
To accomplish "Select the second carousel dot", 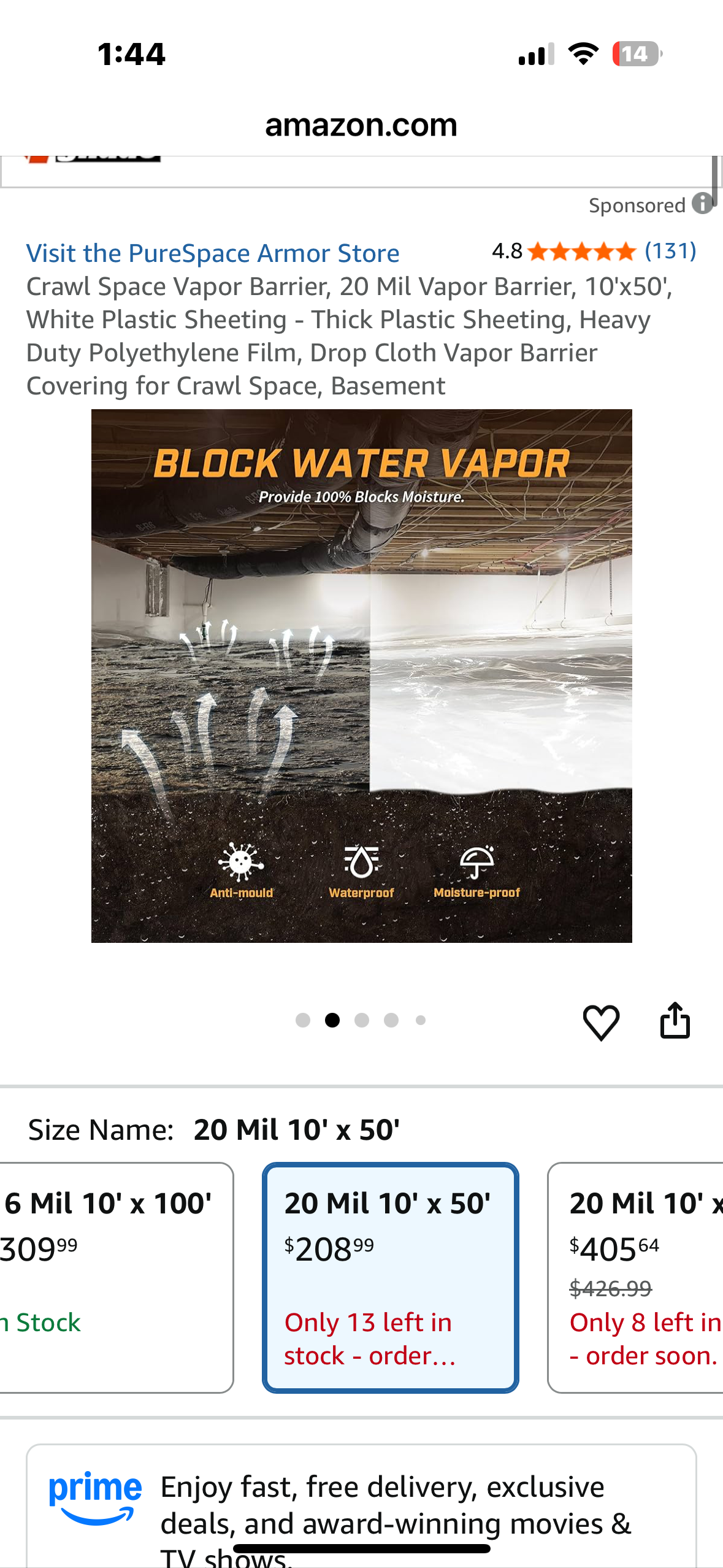I will (332, 1020).
